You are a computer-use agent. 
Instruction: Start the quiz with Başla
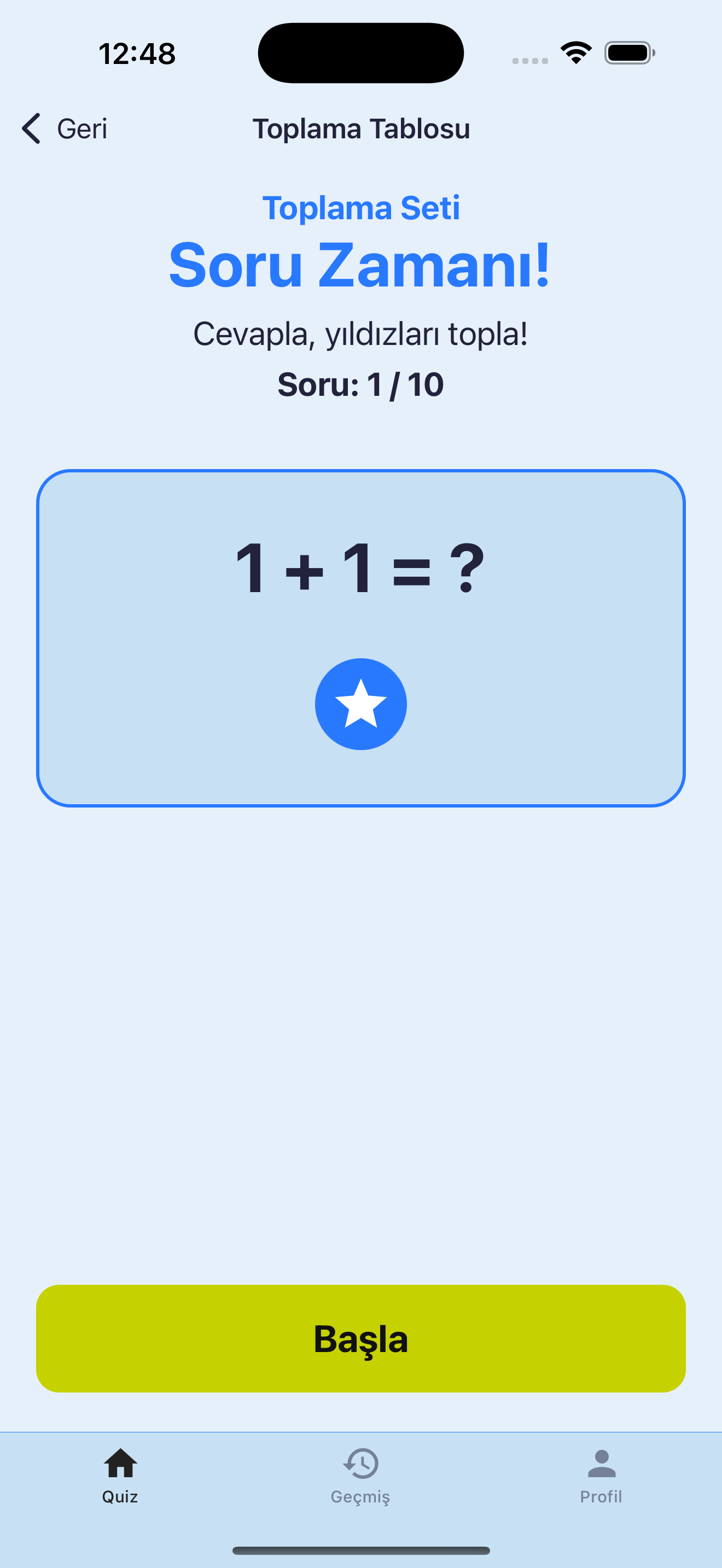tap(360, 1338)
